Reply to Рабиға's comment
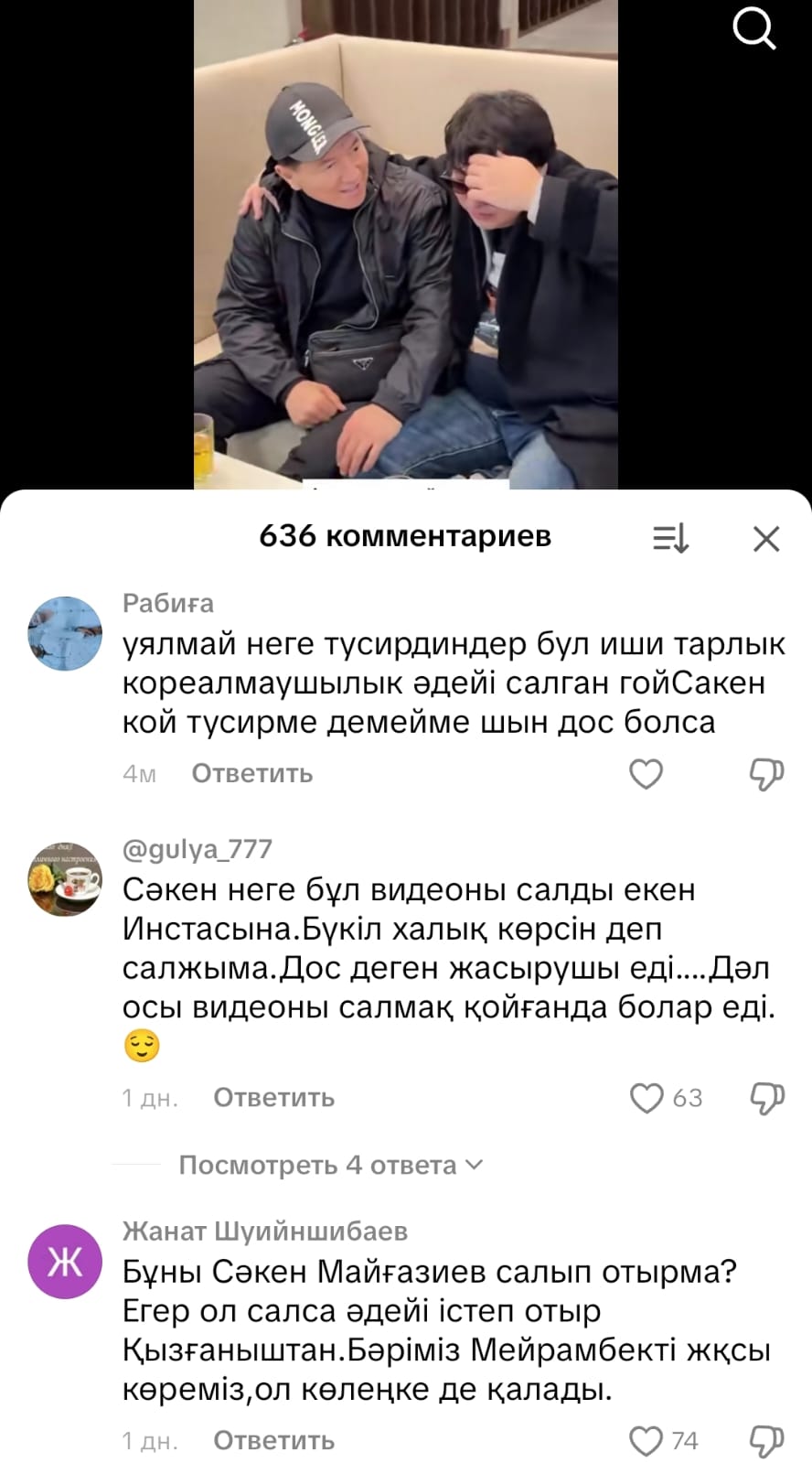This screenshot has height=1463, width=812. (251, 774)
